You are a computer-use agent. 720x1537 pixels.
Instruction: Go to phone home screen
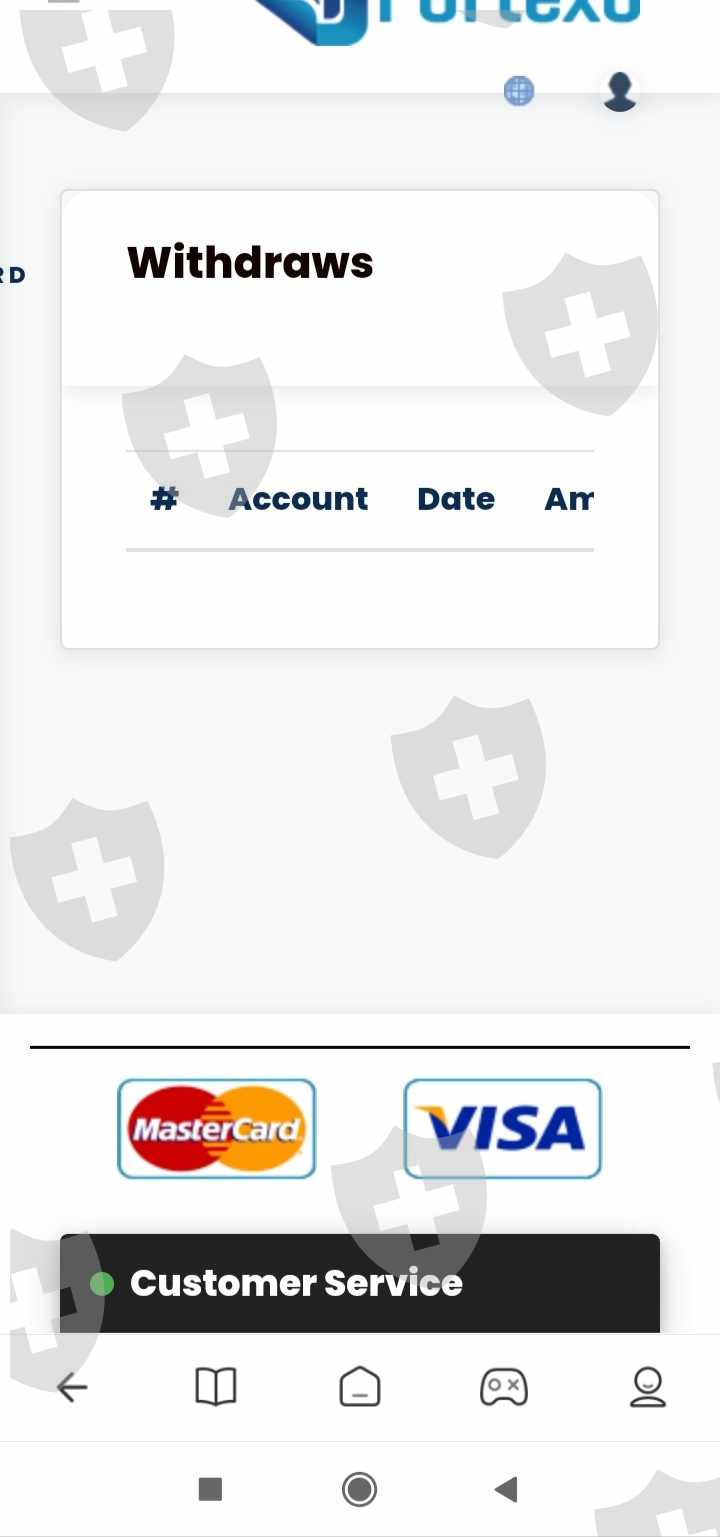(x=359, y=1489)
